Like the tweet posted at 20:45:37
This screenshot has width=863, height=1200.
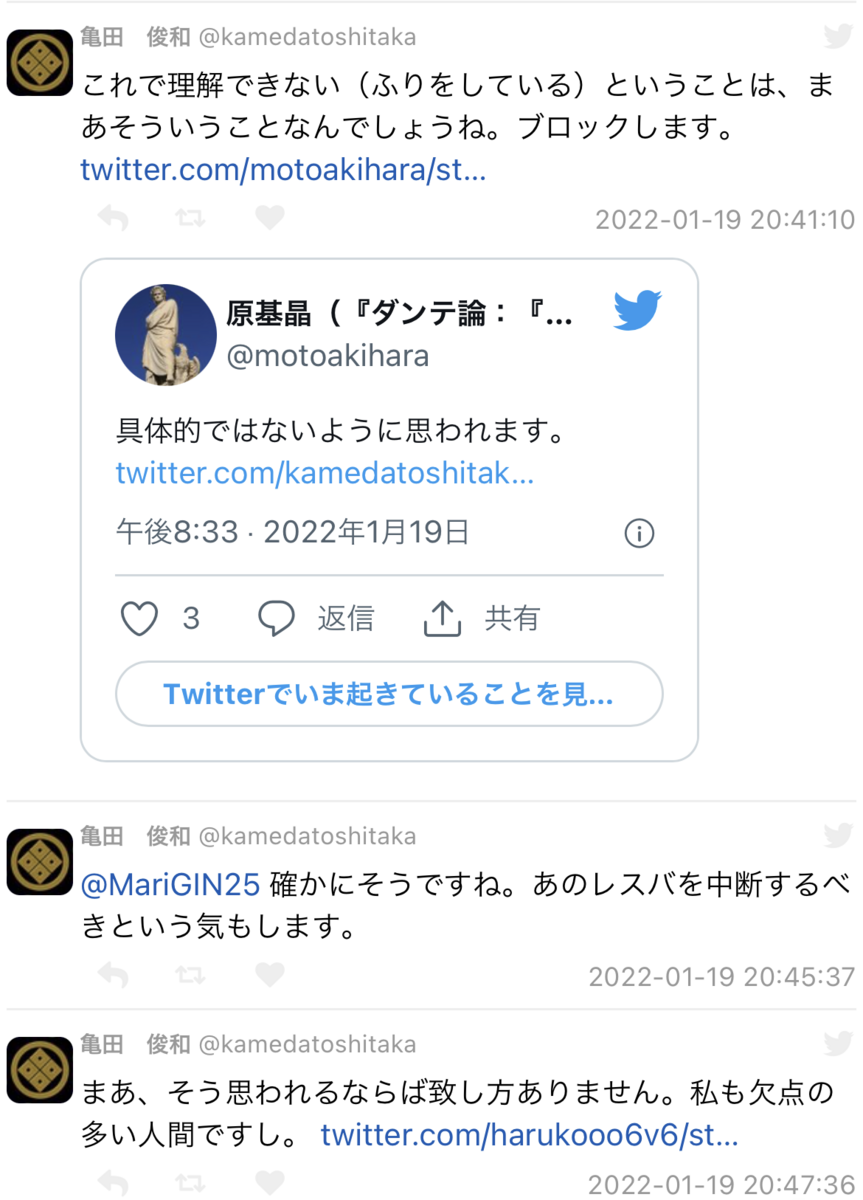click(269, 974)
